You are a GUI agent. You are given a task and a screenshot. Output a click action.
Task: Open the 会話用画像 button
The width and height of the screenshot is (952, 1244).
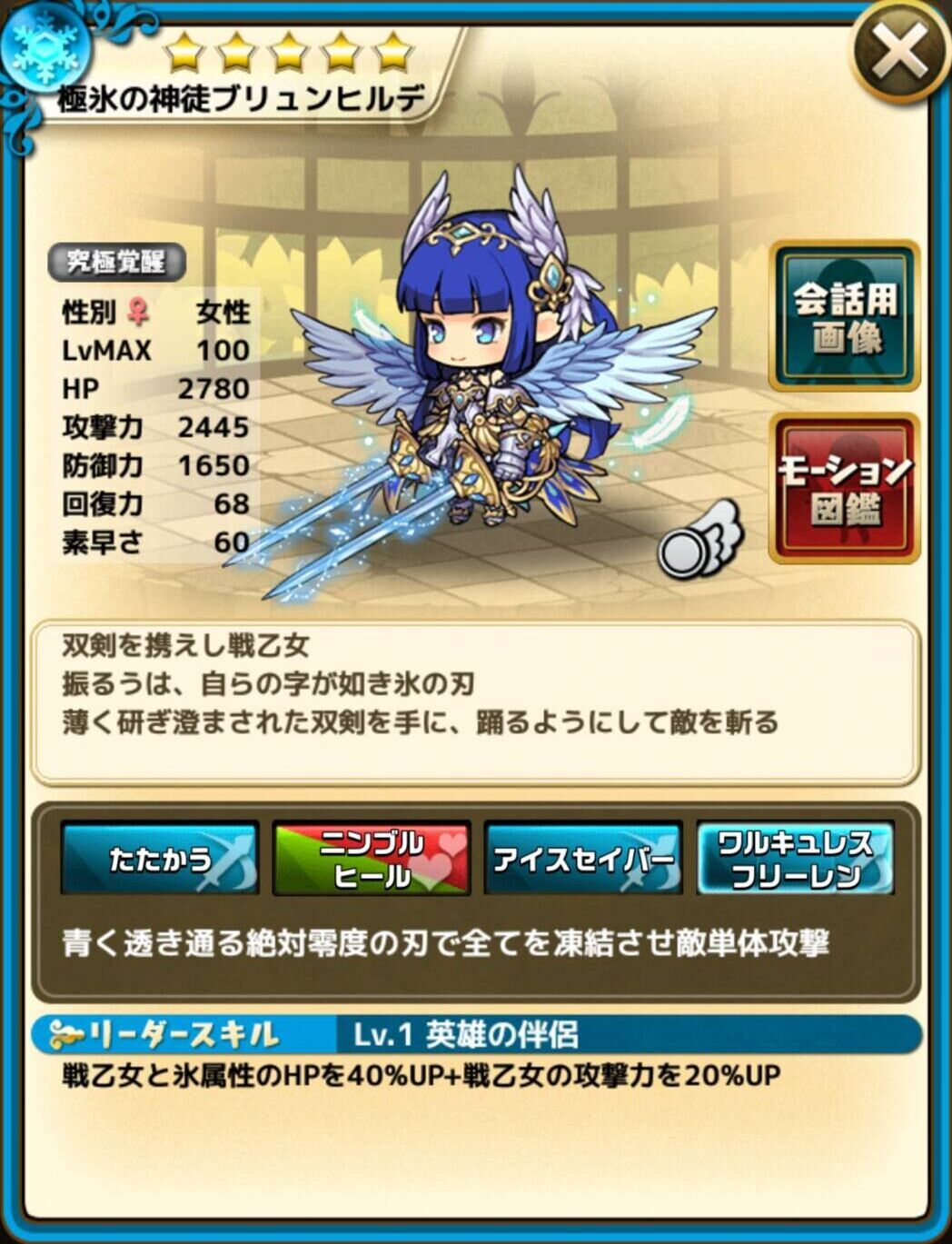point(844,316)
